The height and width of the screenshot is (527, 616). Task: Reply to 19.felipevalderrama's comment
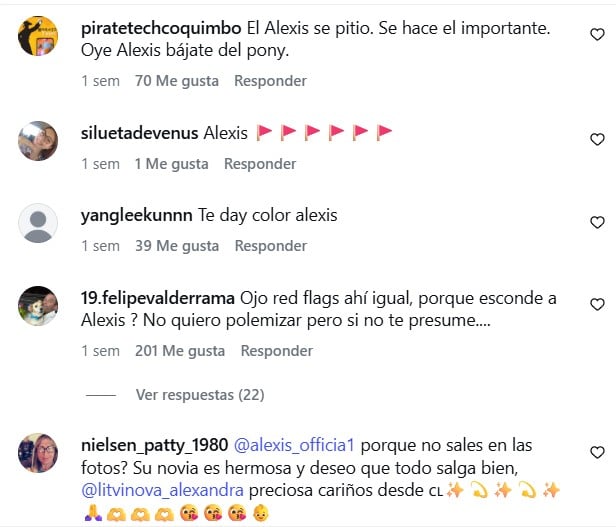point(277,351)
